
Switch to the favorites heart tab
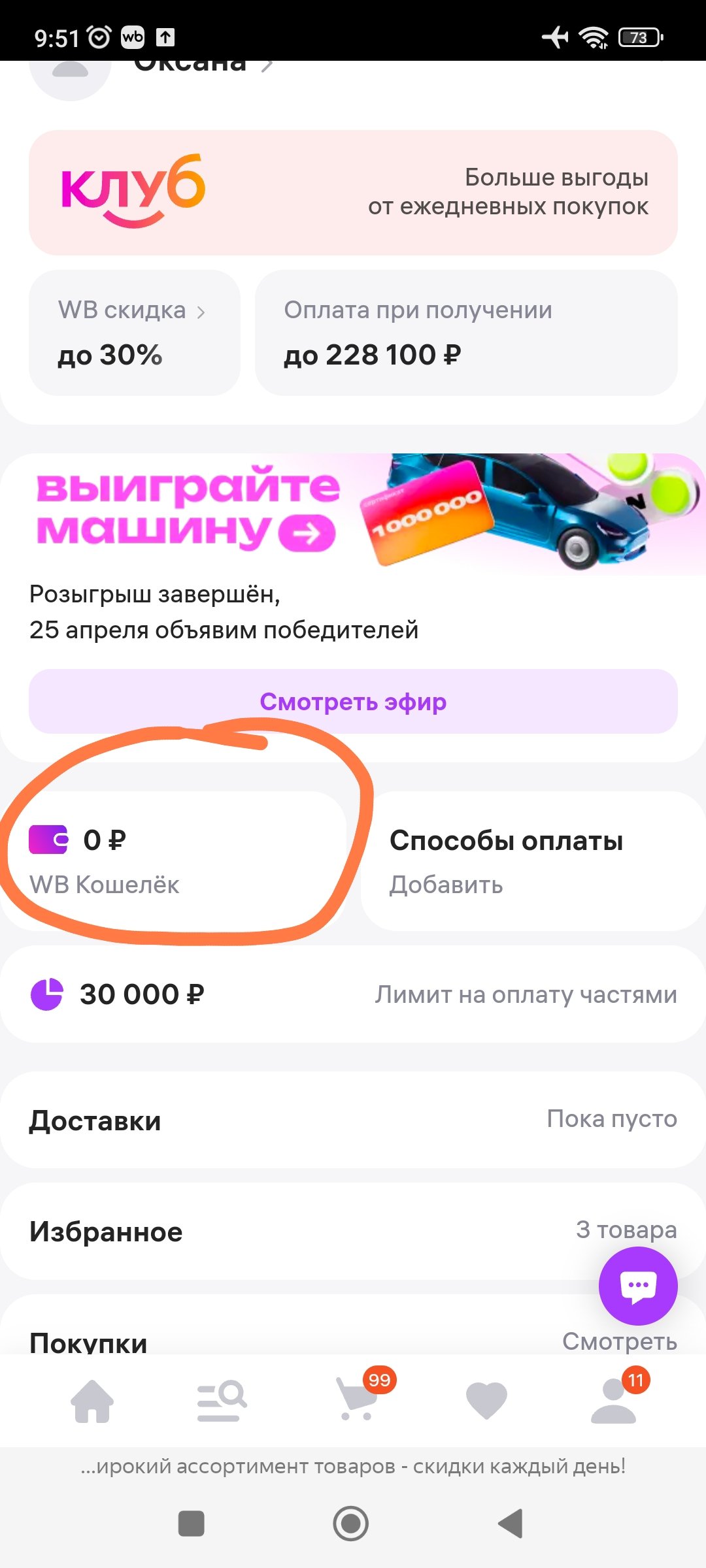pos(486,1401)
